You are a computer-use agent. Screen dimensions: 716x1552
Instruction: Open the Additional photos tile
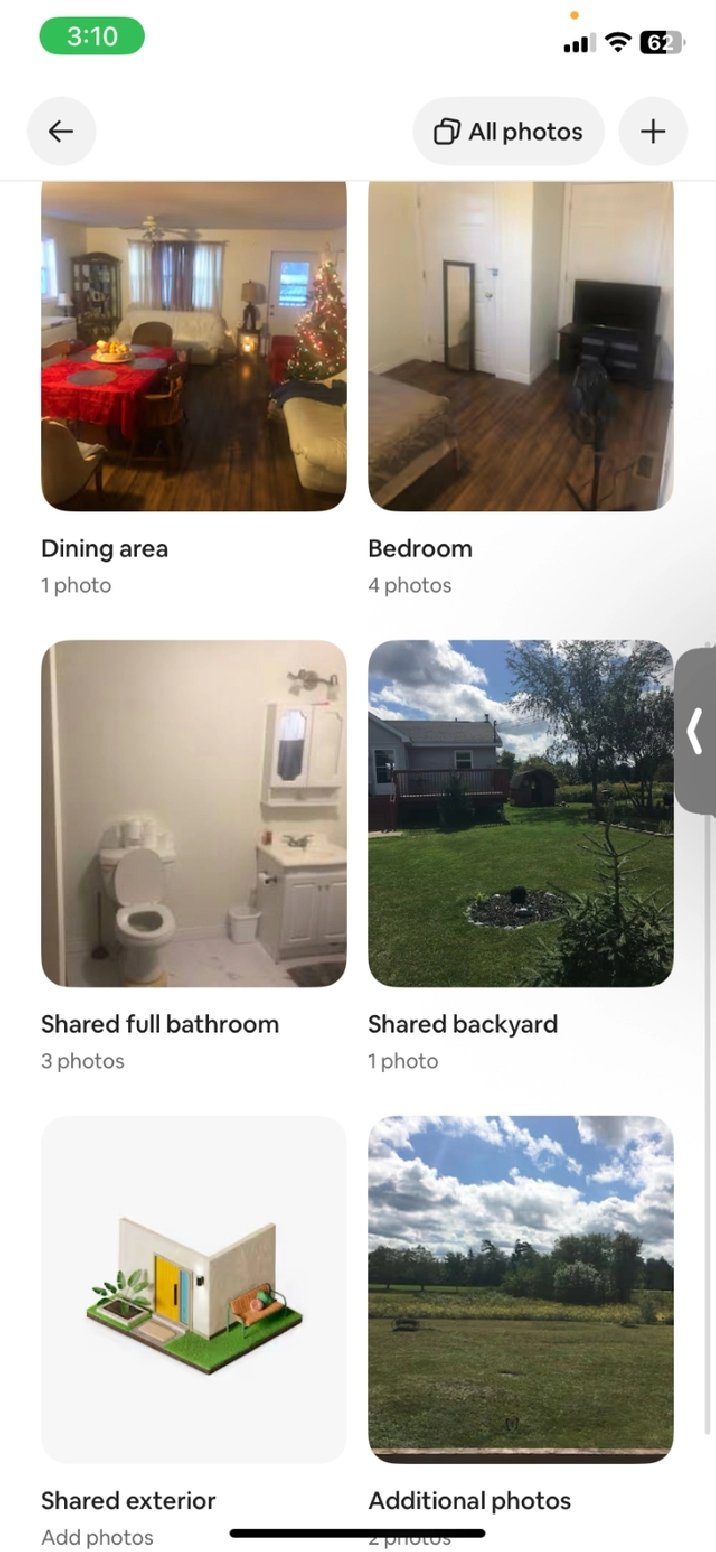(x=520, y=1289)
